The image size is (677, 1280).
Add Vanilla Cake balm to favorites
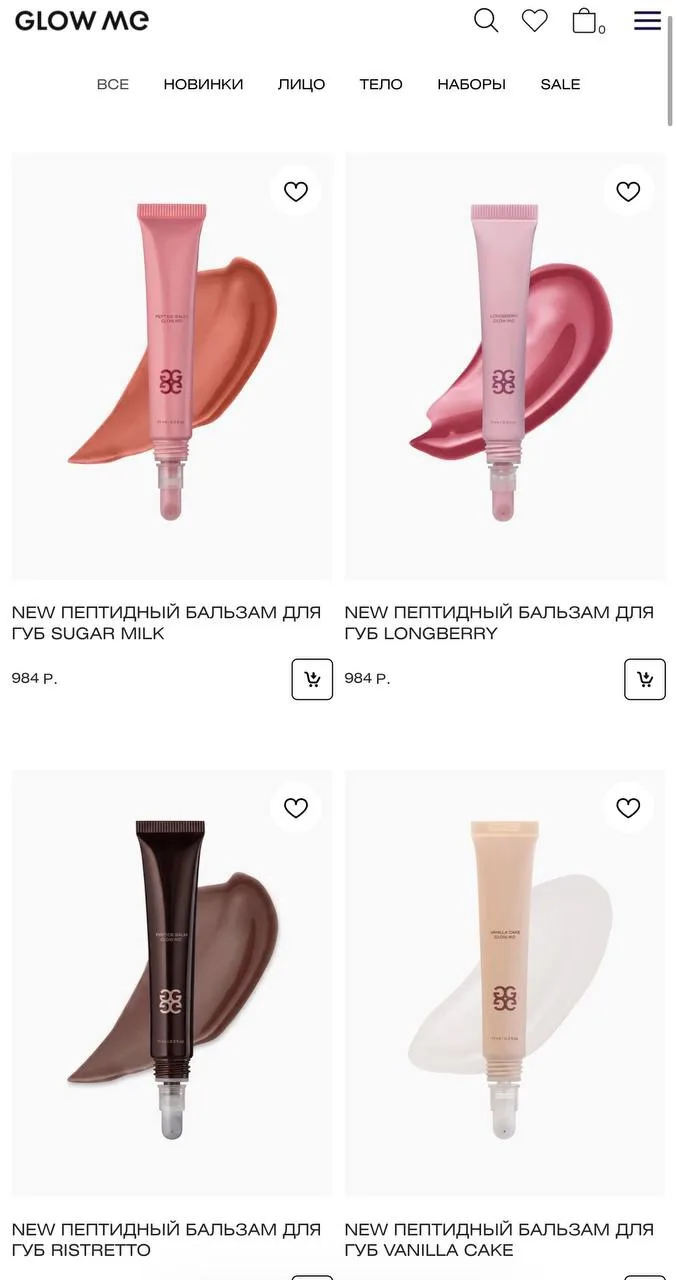pyautogui.click(x=628, y=808)
